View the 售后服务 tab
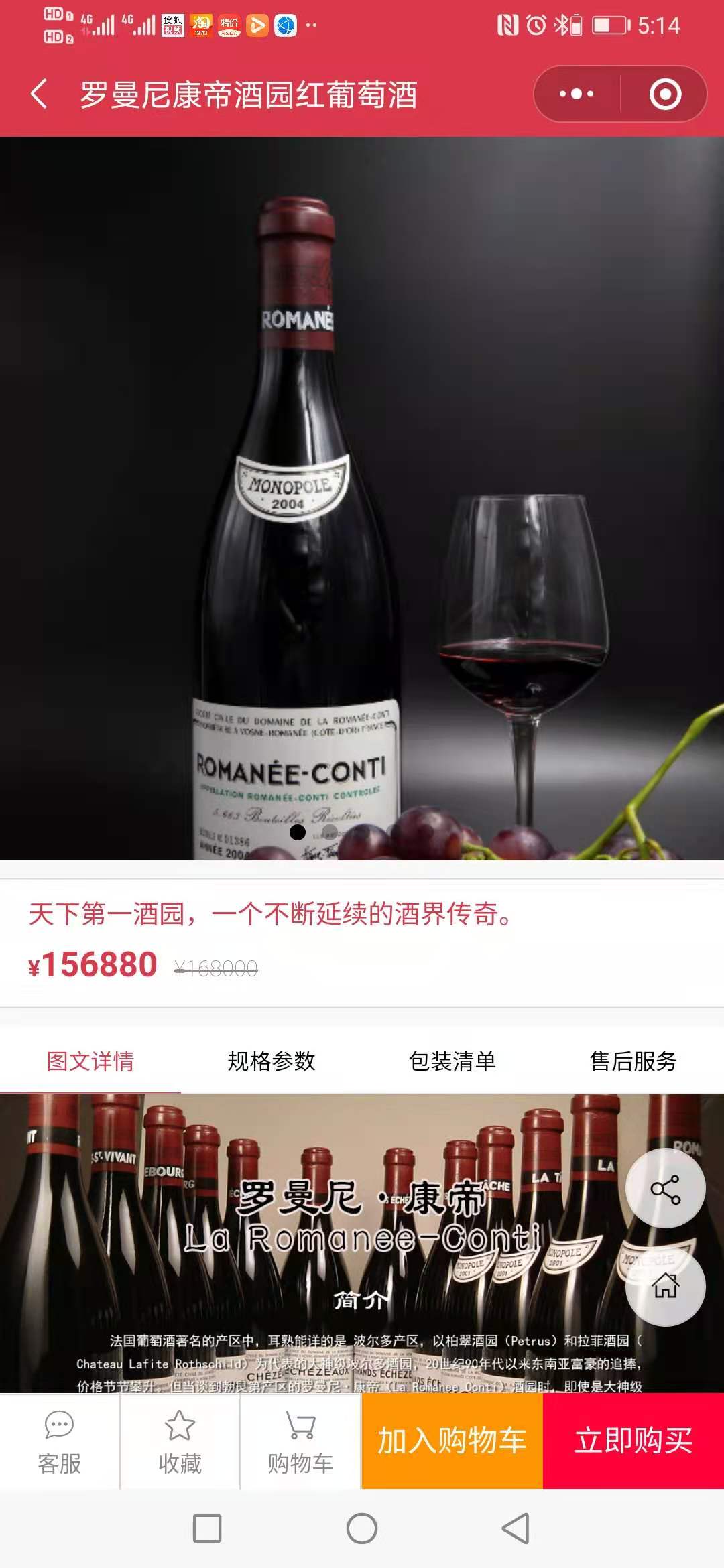Screen dimensions: 724x1568 point(633,1061)
